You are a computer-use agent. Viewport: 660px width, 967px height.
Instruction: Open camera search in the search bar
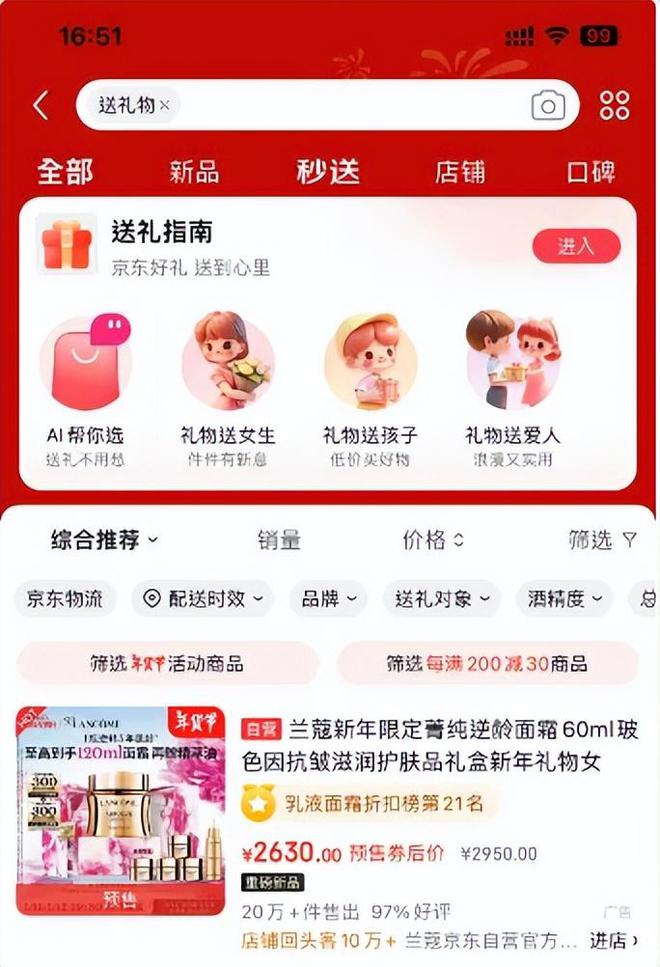[x=547, y=105]
